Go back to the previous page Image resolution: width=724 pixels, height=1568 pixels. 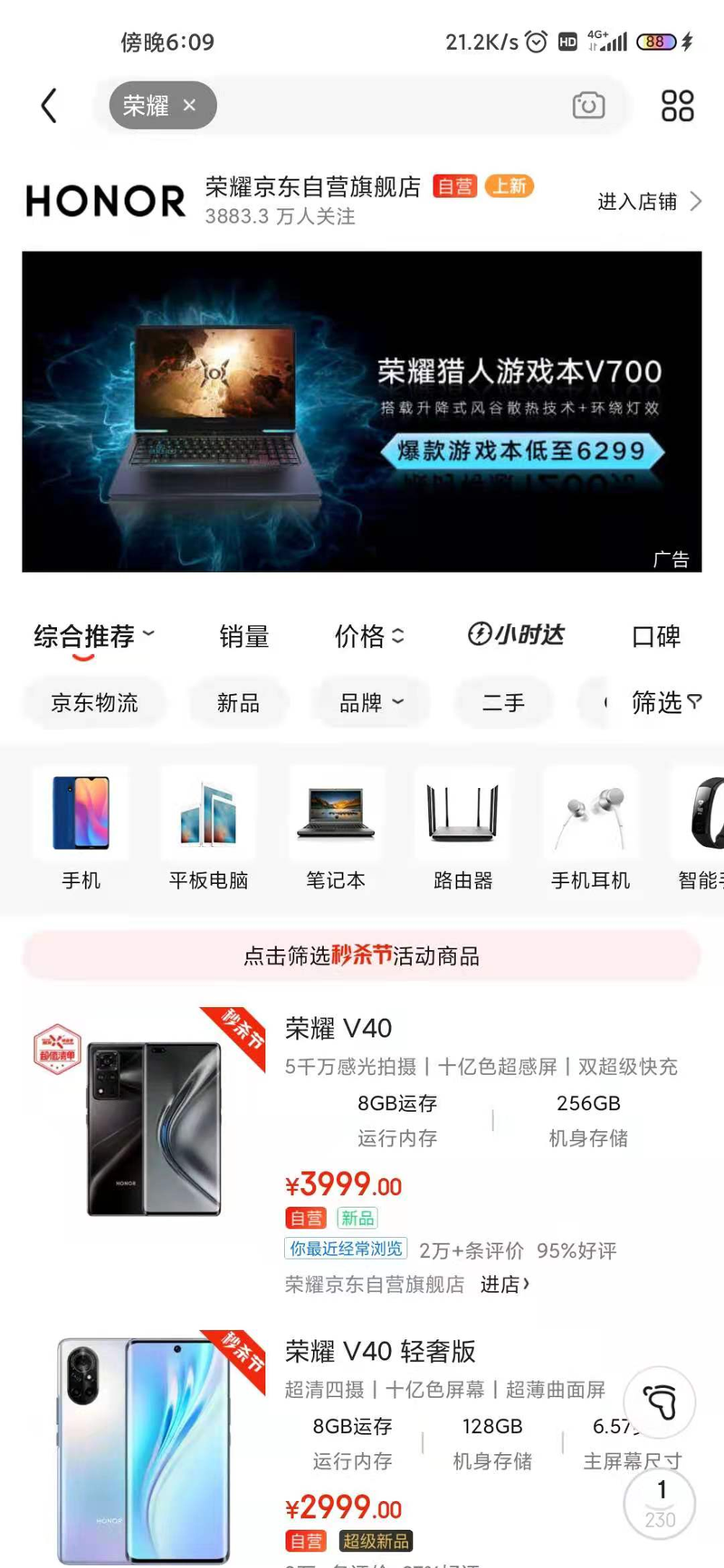pos(50,106)
